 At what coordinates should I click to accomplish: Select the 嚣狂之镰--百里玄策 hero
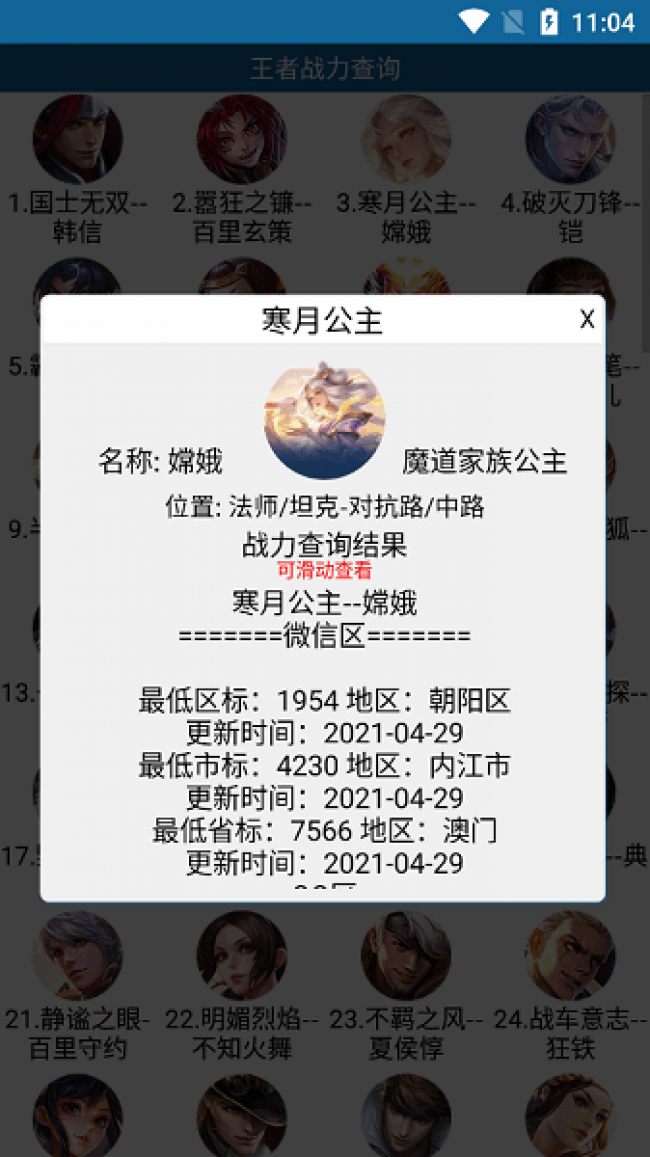pyautogui.click(x=242, y=140)
